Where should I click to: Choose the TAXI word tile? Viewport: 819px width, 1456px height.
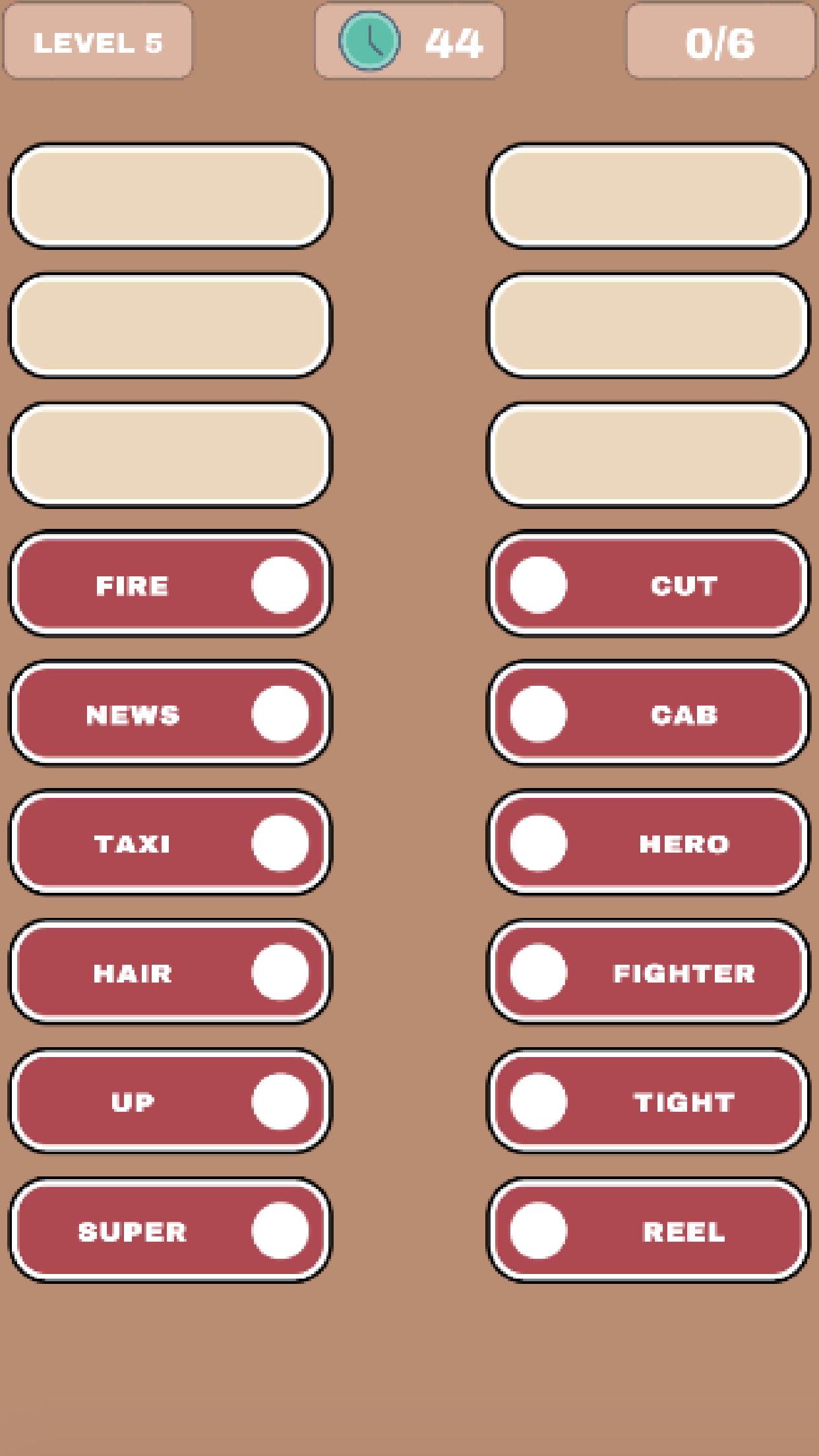point(169,843)
